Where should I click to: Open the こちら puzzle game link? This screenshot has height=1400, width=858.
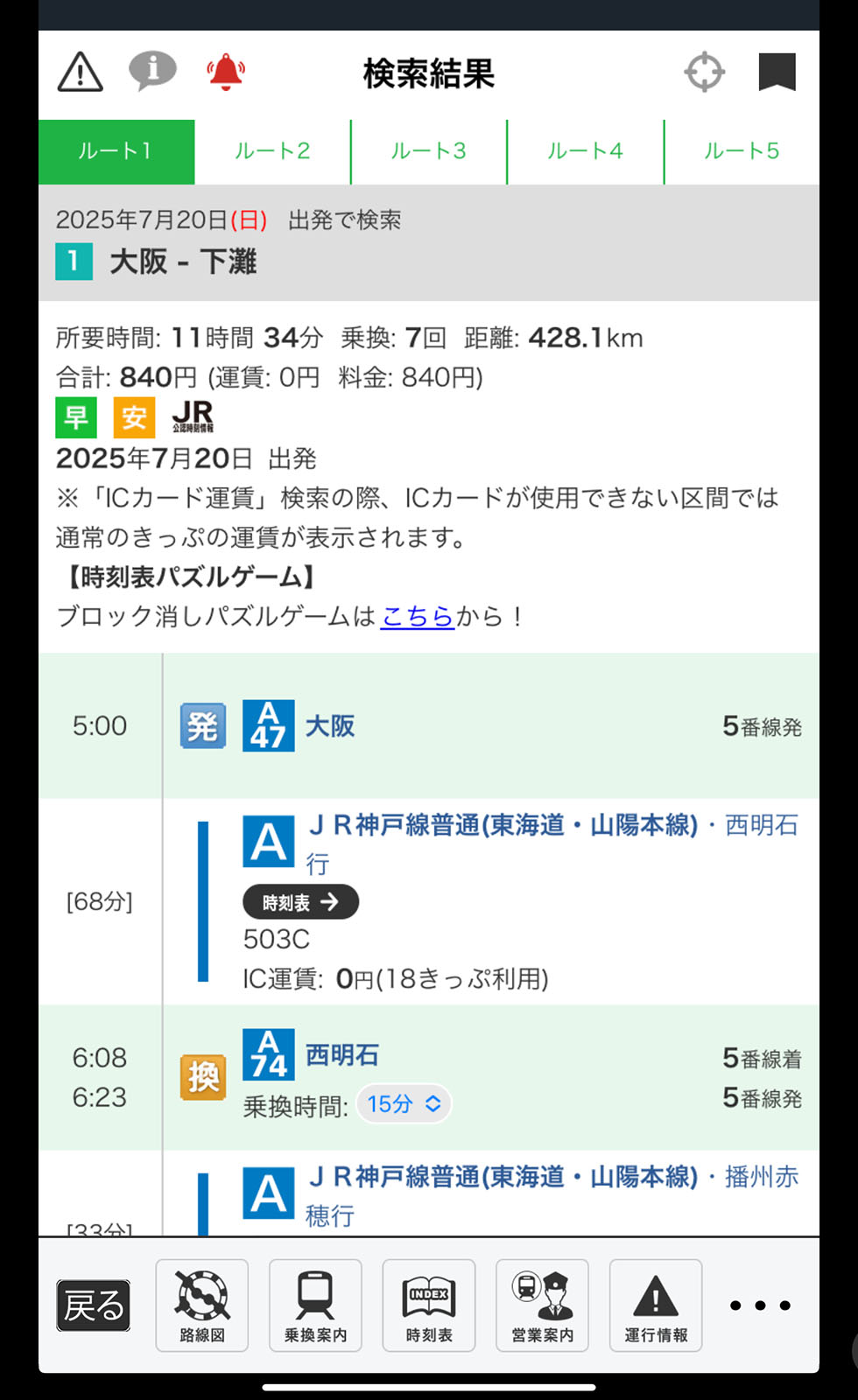(x=417, y=616)
